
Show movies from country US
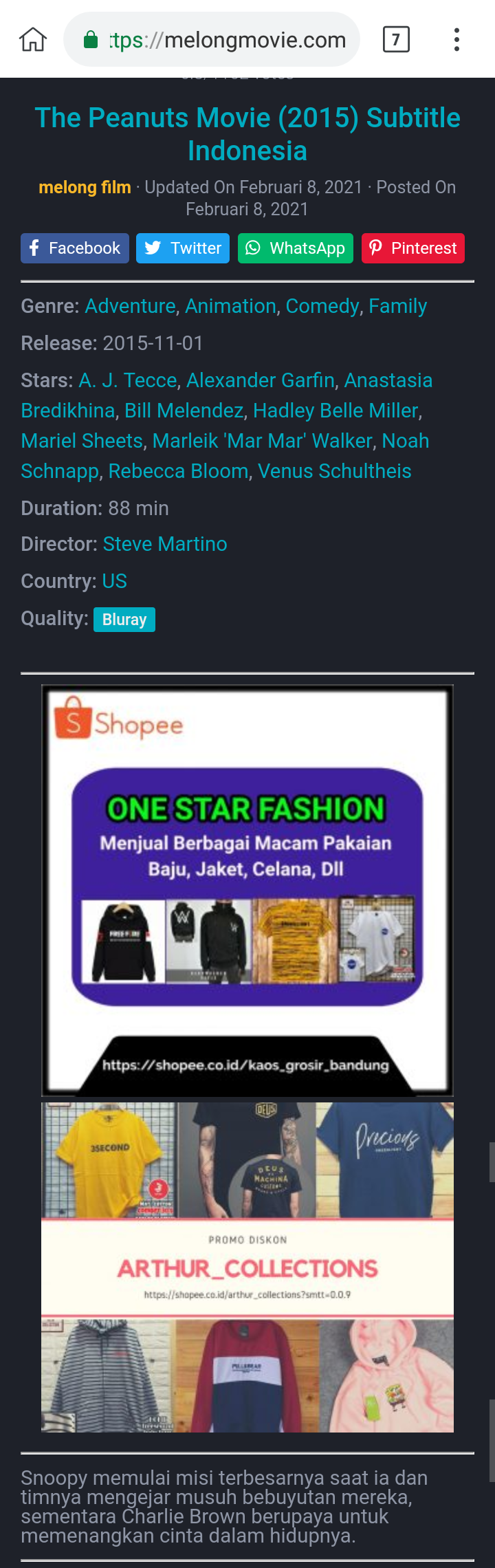pyautogui.click(x=114, y=581)
